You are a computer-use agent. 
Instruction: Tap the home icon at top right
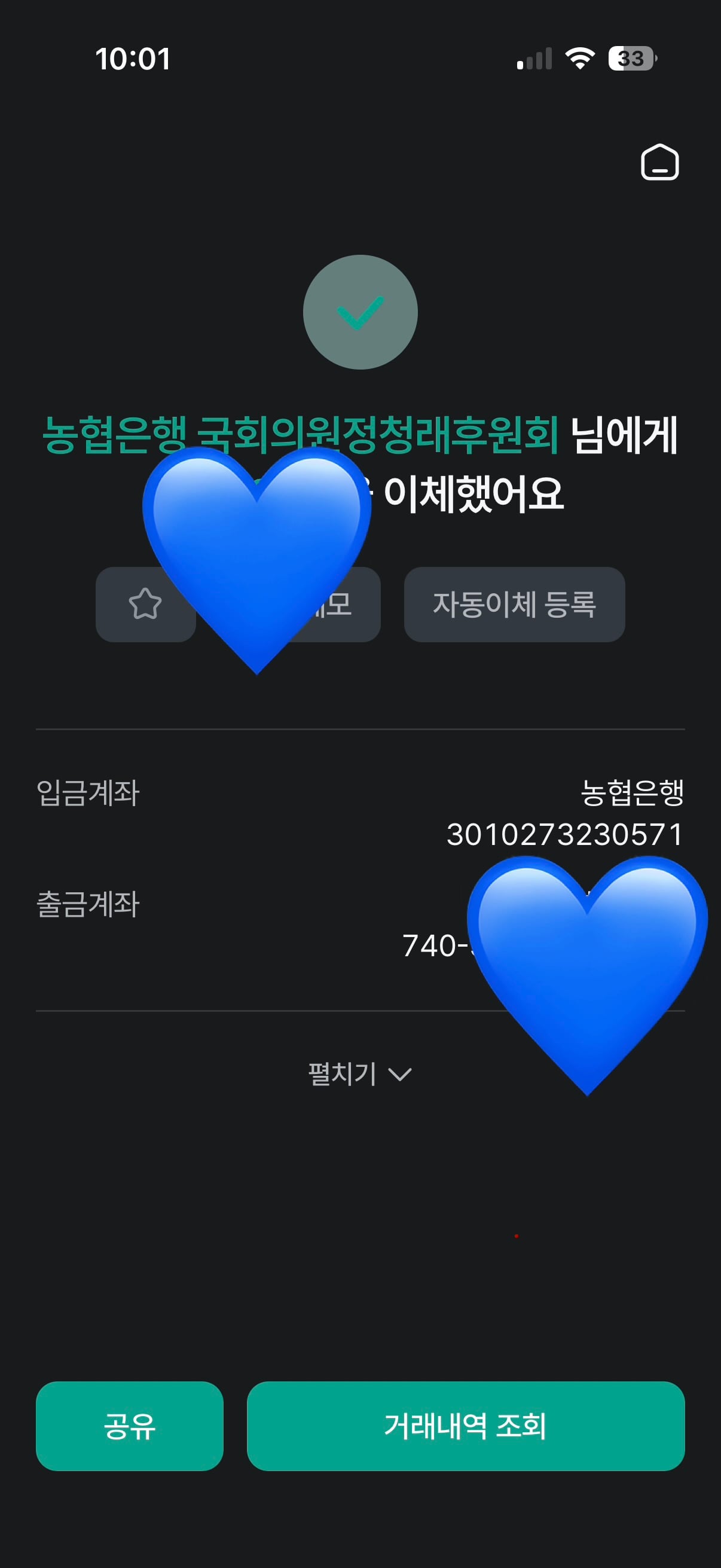coord(659,162)
